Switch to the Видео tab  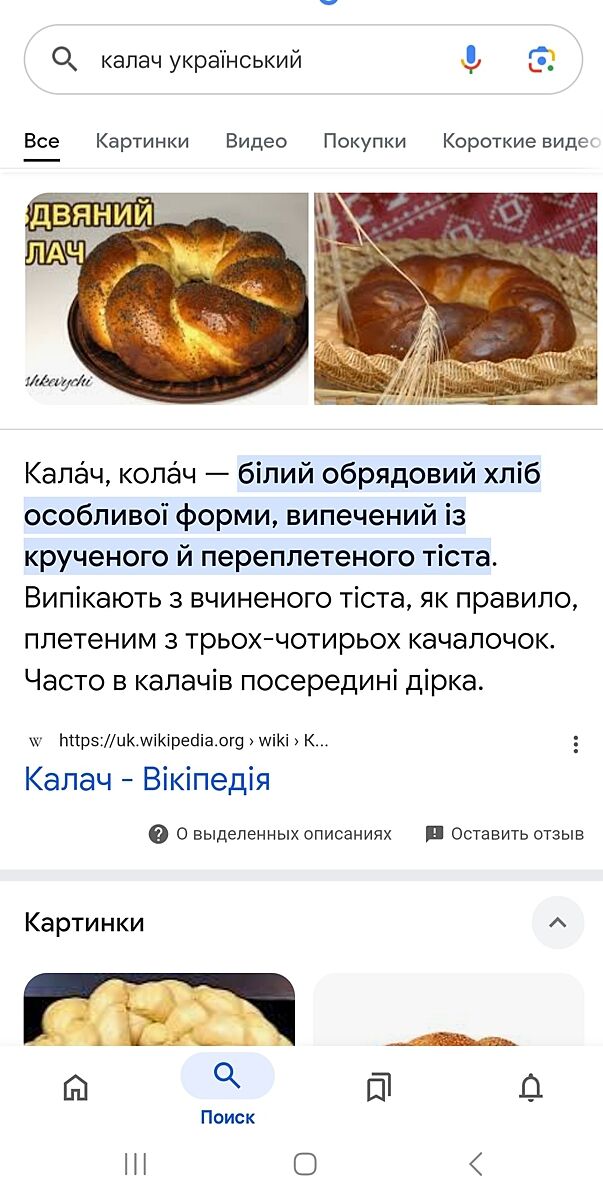click(256, 141)
